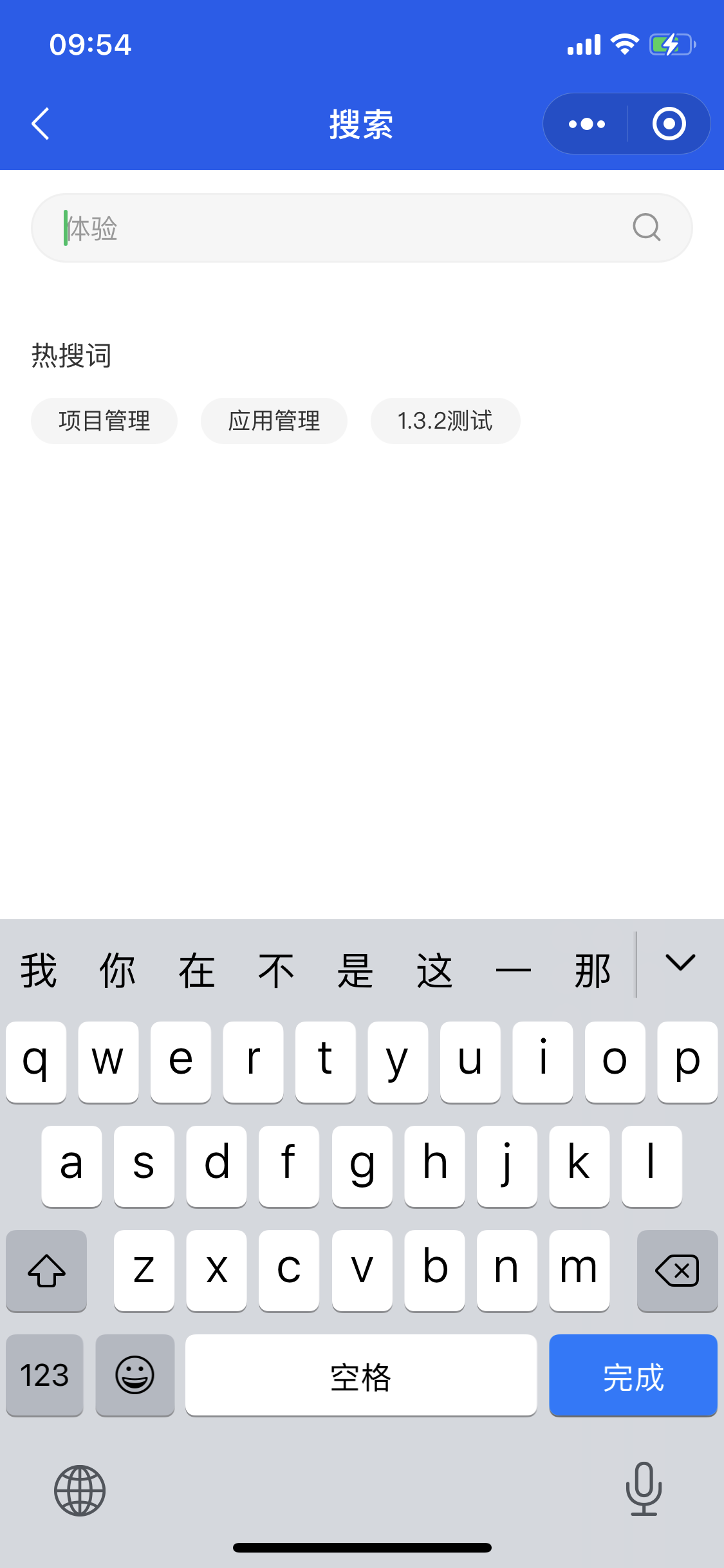Open the mini program more options menu
This screenshot has height=1568, width=724.
(586, 124)
